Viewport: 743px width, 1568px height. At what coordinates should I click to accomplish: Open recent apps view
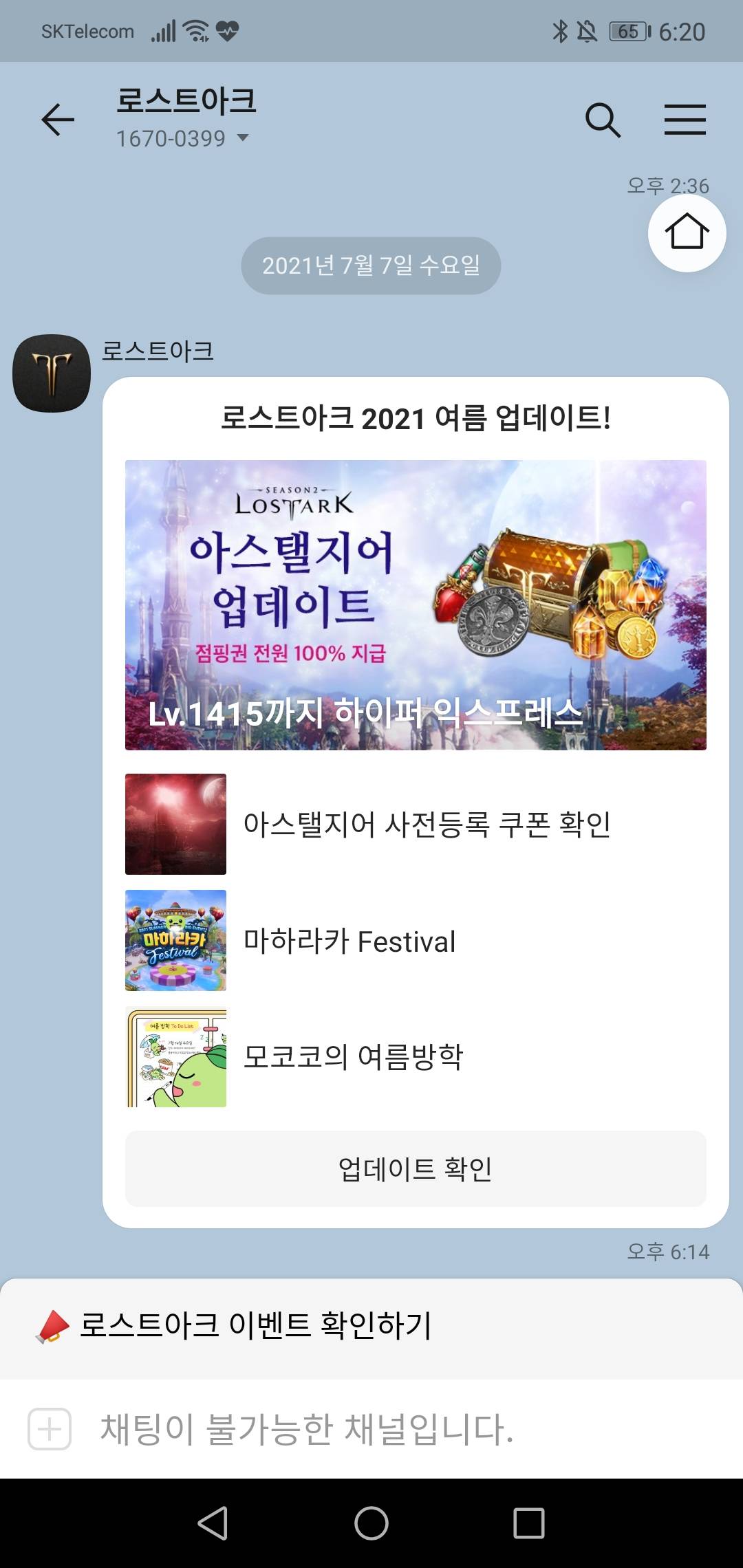point(529,1523)
